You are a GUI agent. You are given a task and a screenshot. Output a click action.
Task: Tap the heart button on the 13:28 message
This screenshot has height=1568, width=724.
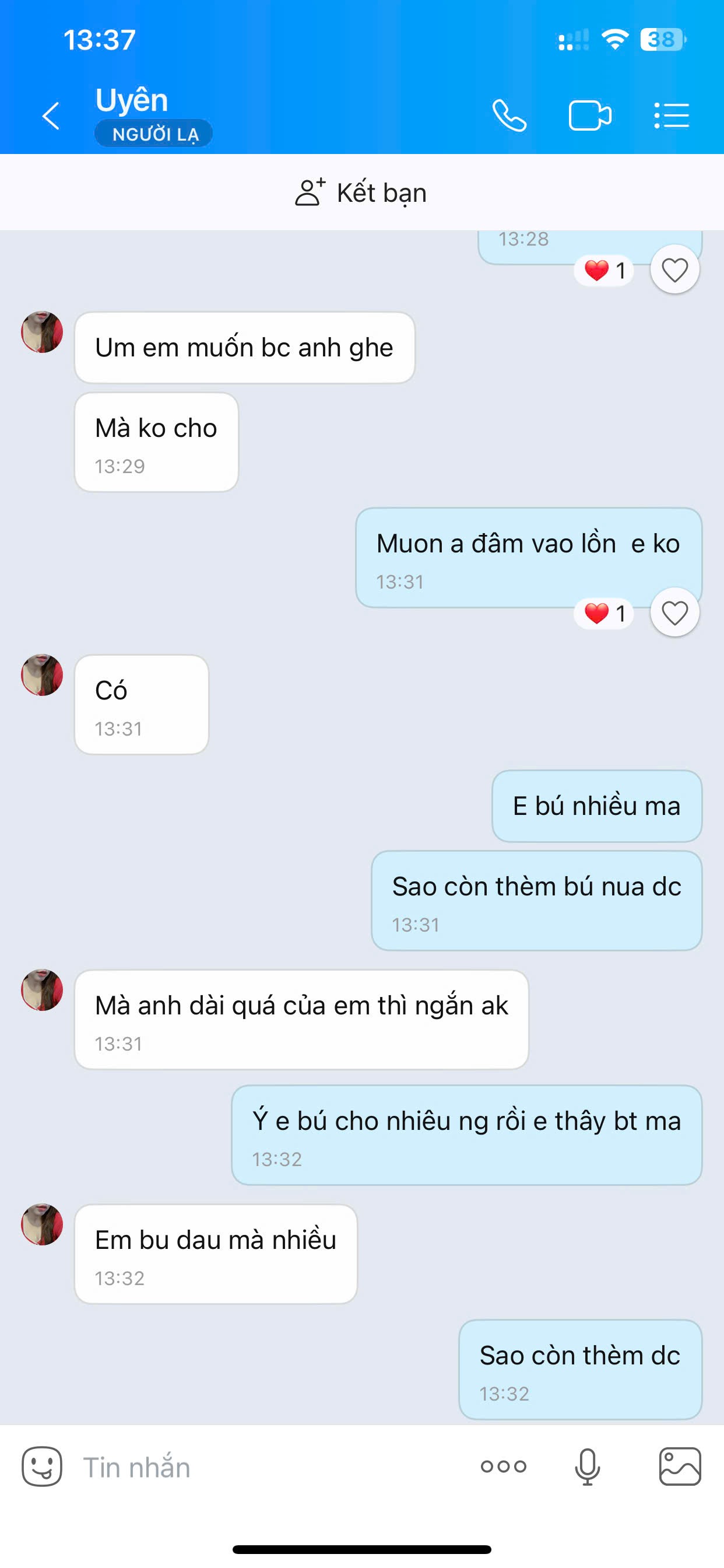[674, 269]
